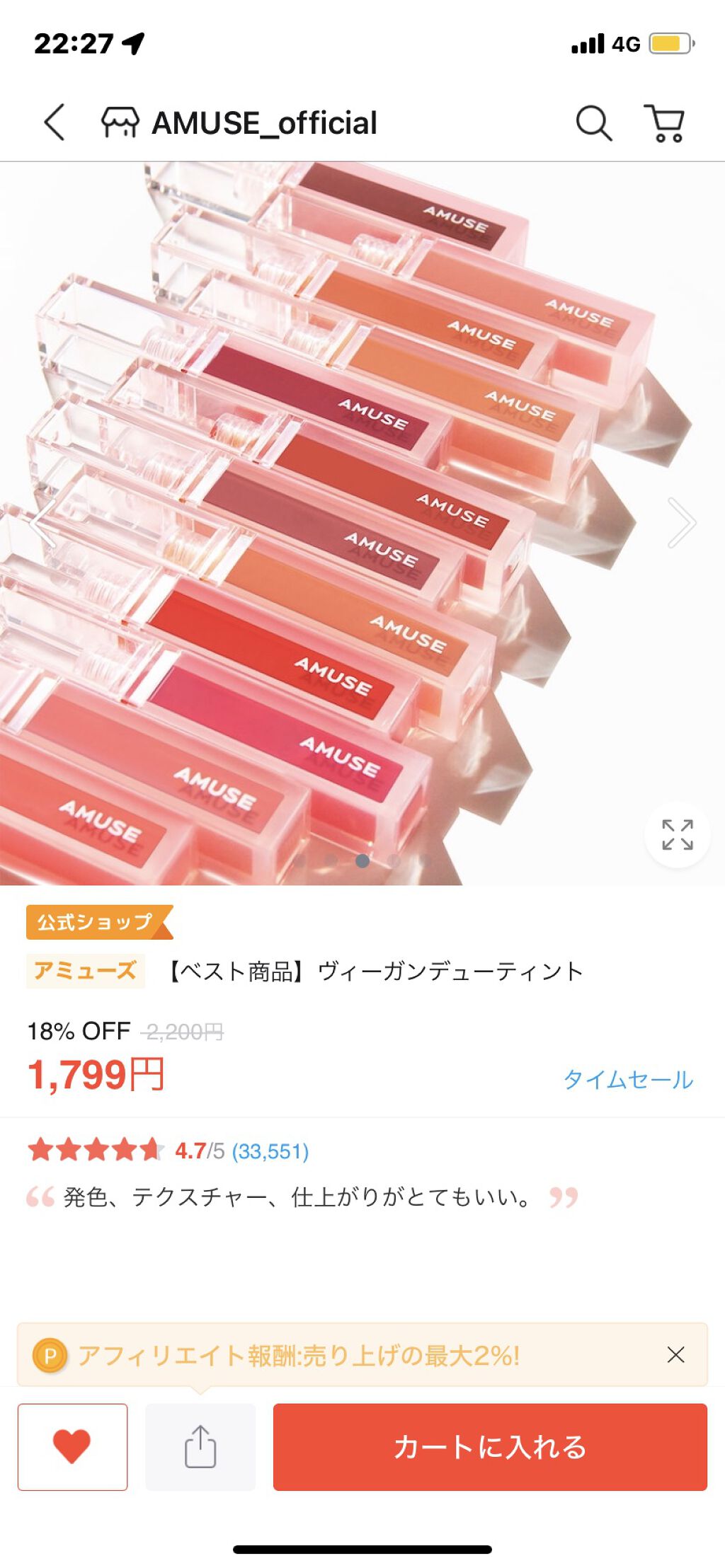725x1568 pixels.
Task: Open the タイムセール link
Action: 627,1079
